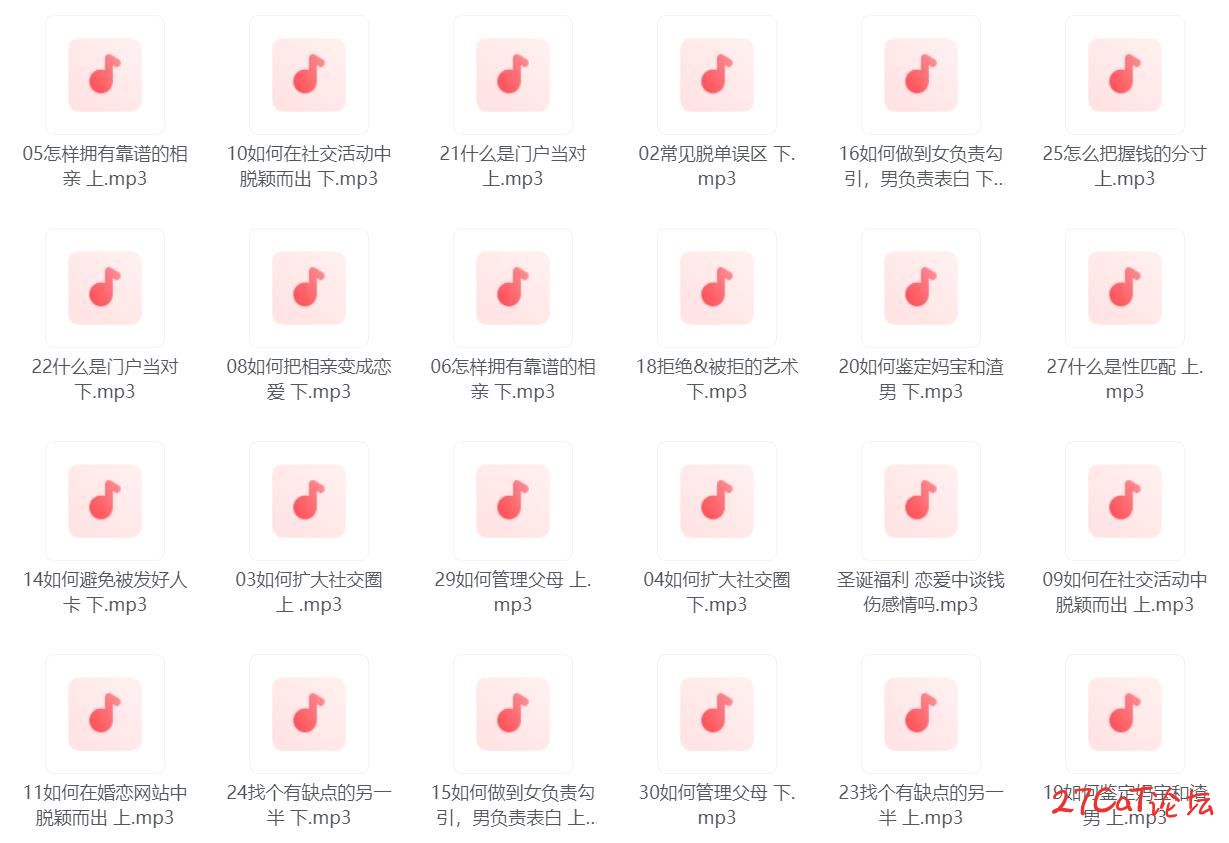Tap 24找个有缺点的另一半 下.mp3

point(309,714)
